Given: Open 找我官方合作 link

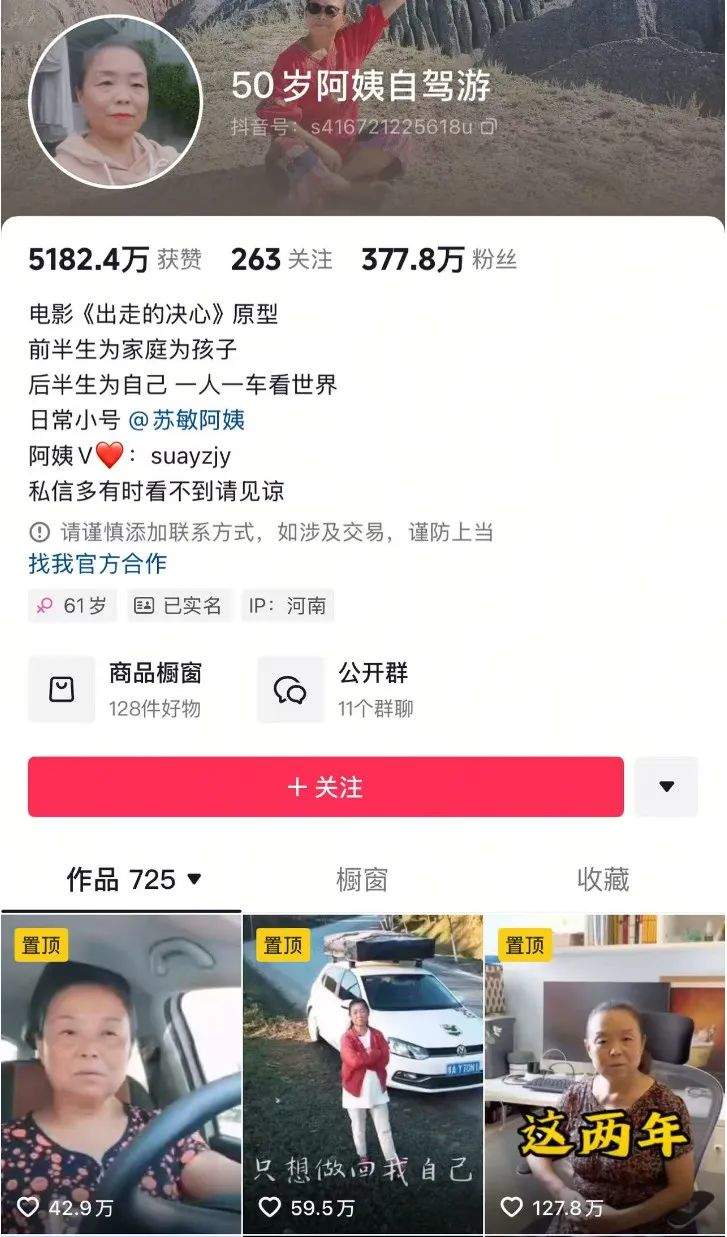Looking at the screenshot, I should click(97, 564).
